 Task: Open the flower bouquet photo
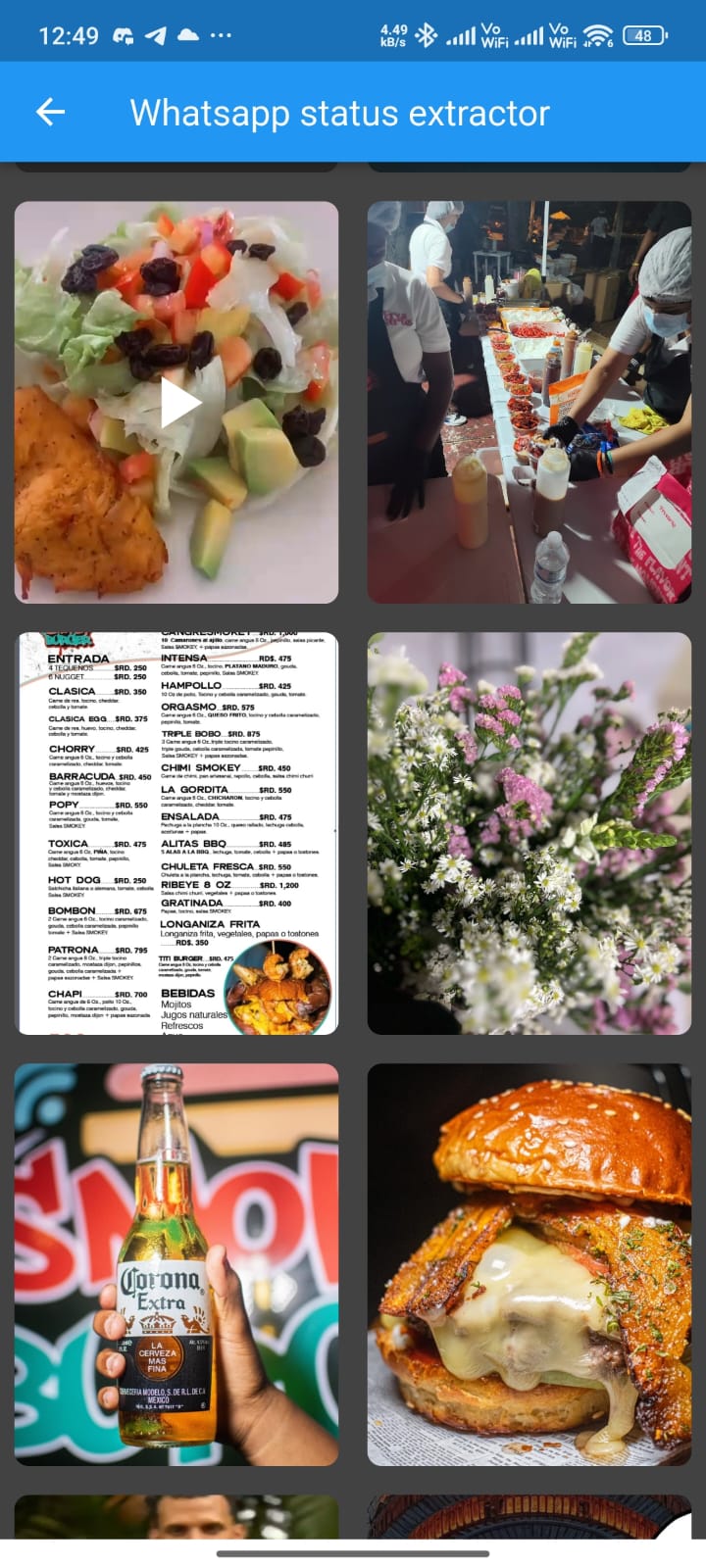[x=529, y=833]
